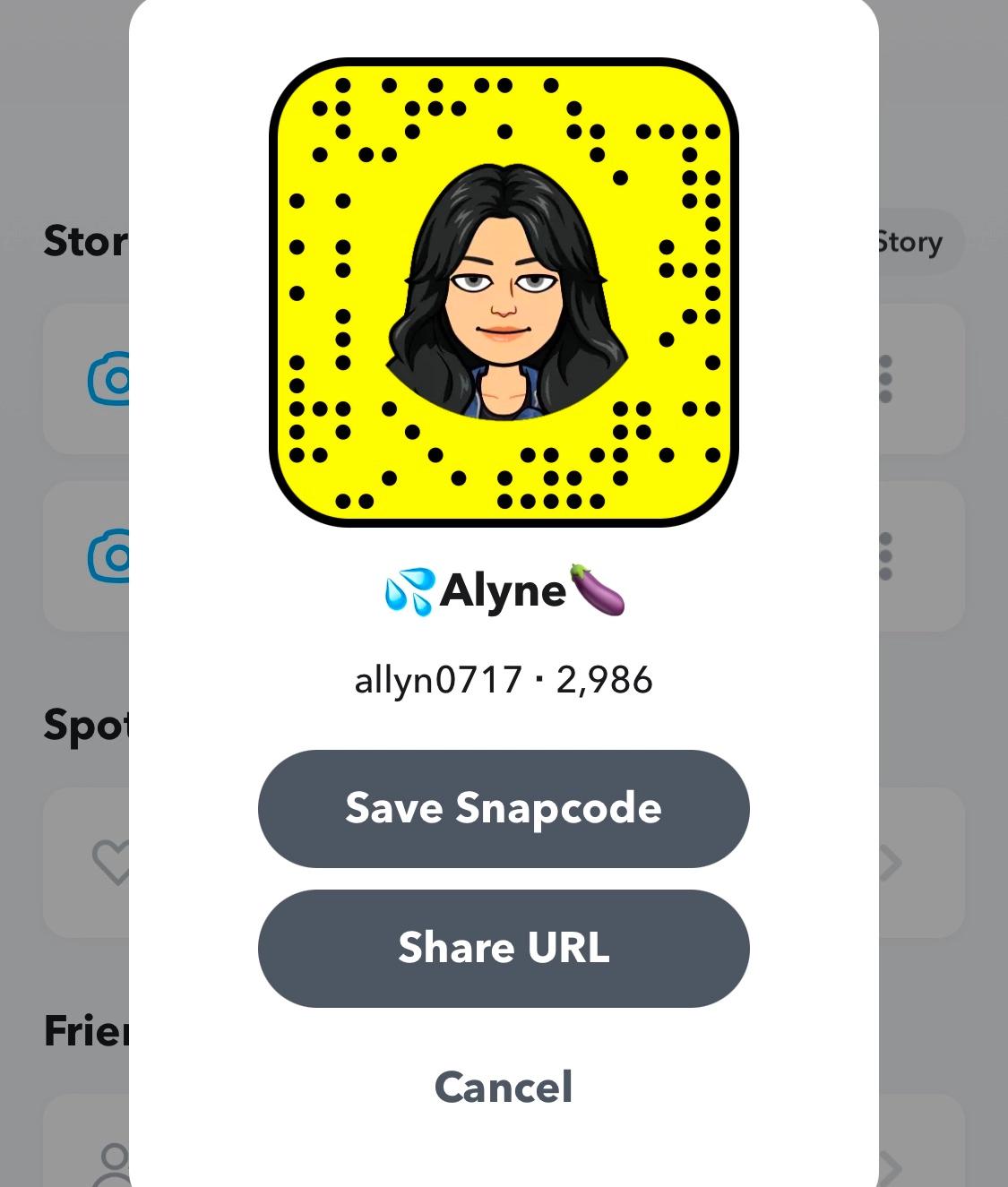
Task: Tap the Share URL button
Action: (504, 948)
